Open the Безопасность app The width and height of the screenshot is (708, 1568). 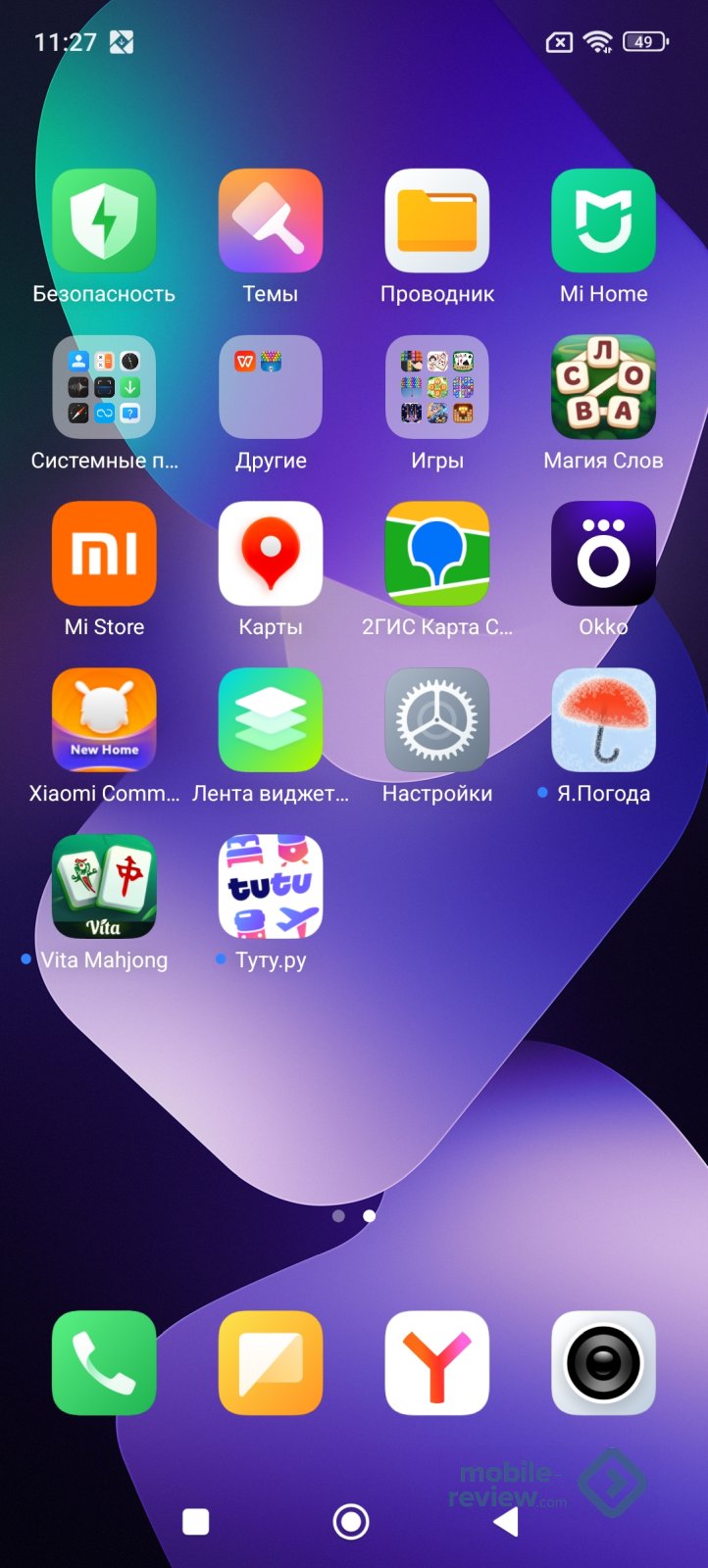click(104, 221)
